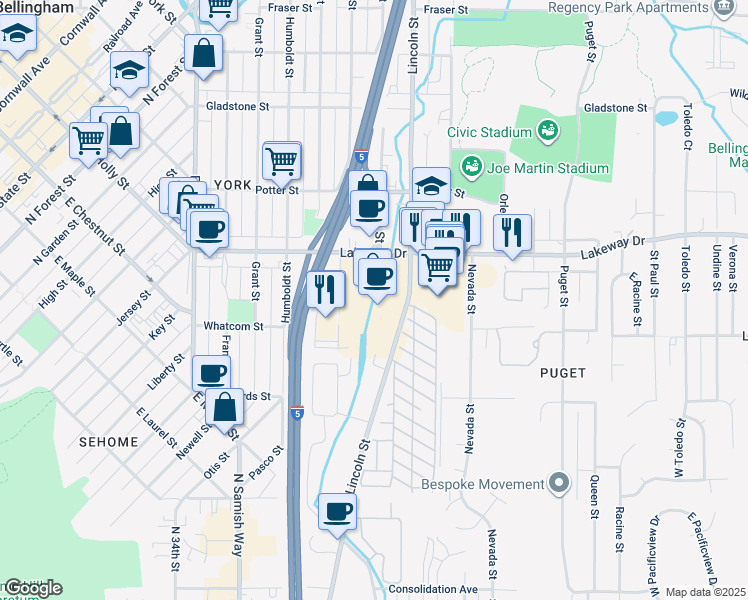
Task: Tap the coffee marker near Liberty St
Action: (x=211, y=374)
